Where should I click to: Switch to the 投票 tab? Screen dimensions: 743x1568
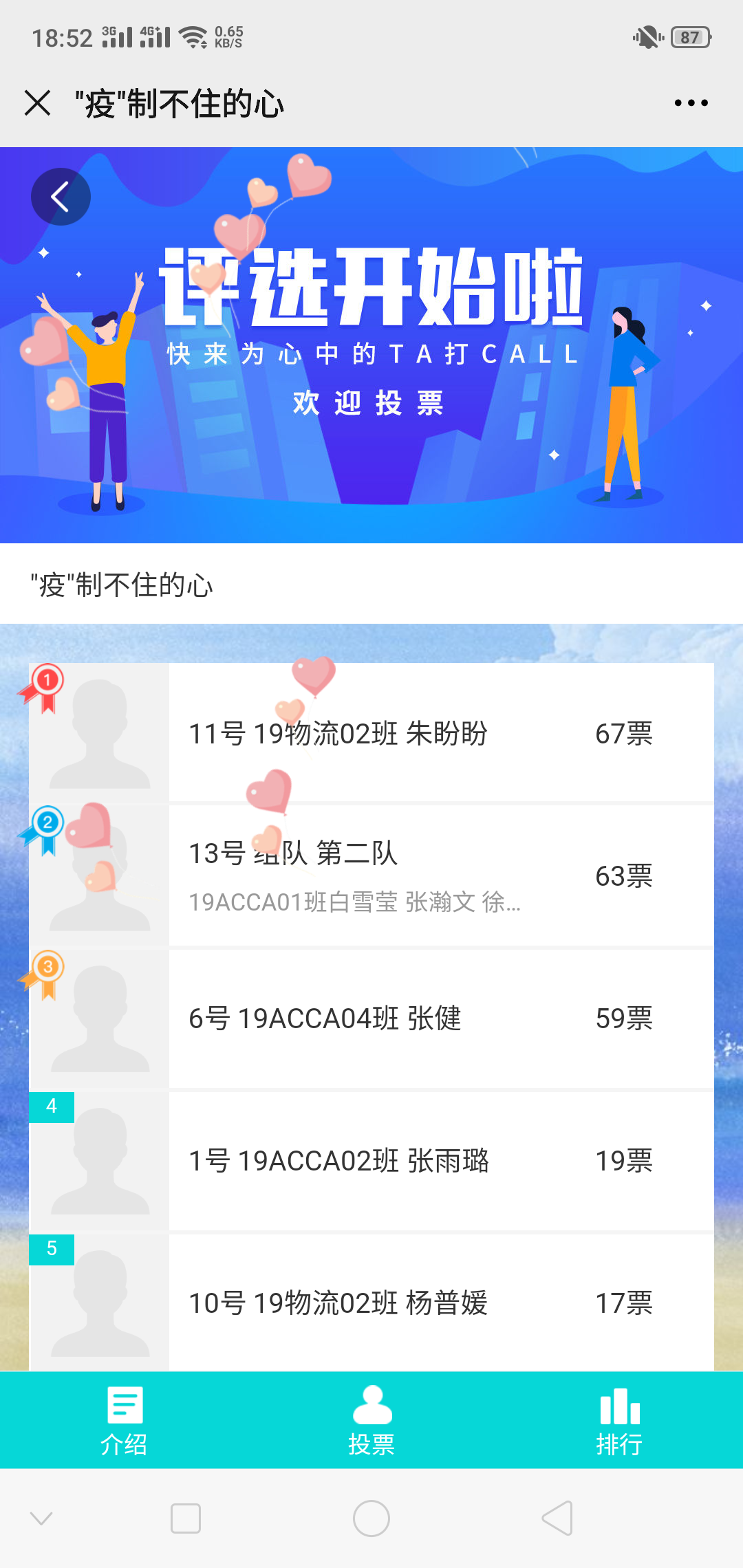tap(371, 1420)
